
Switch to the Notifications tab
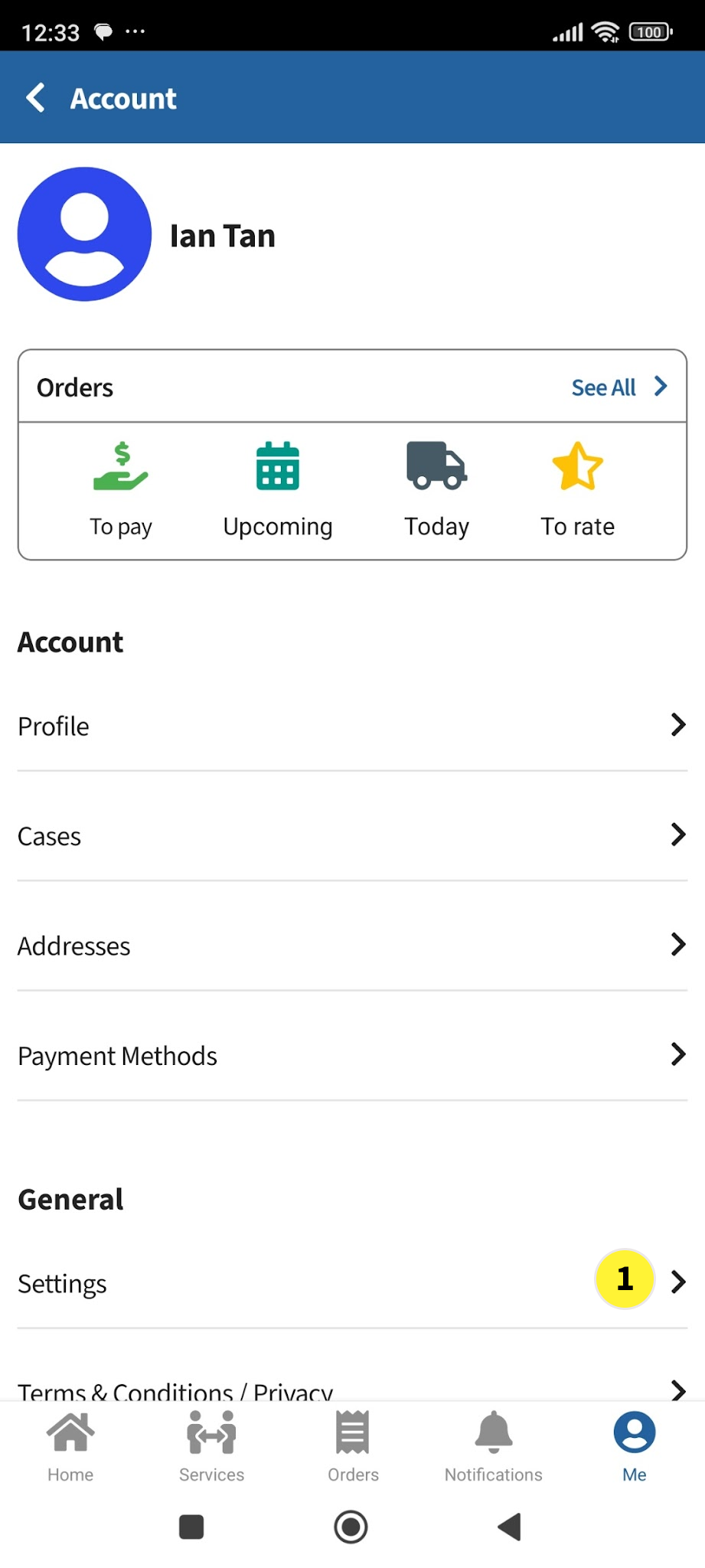pos(494,1446)
